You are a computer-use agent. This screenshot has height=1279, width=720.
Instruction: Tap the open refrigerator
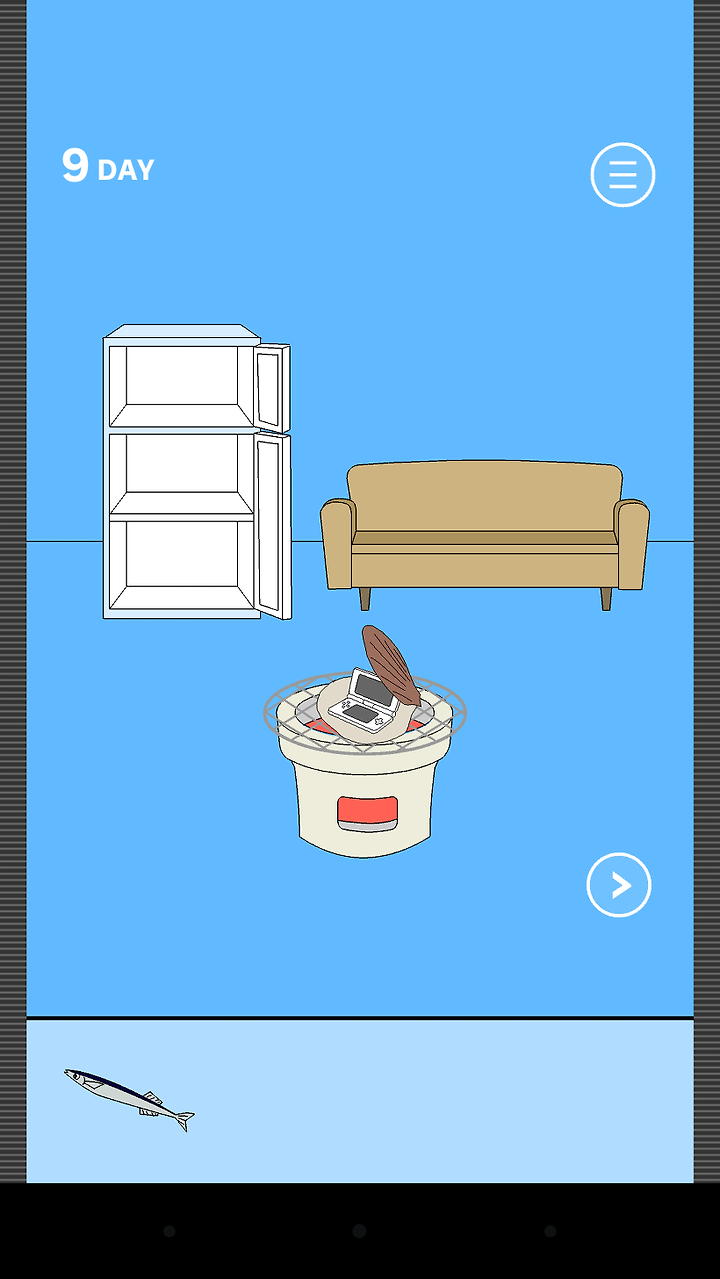point(197,472)
